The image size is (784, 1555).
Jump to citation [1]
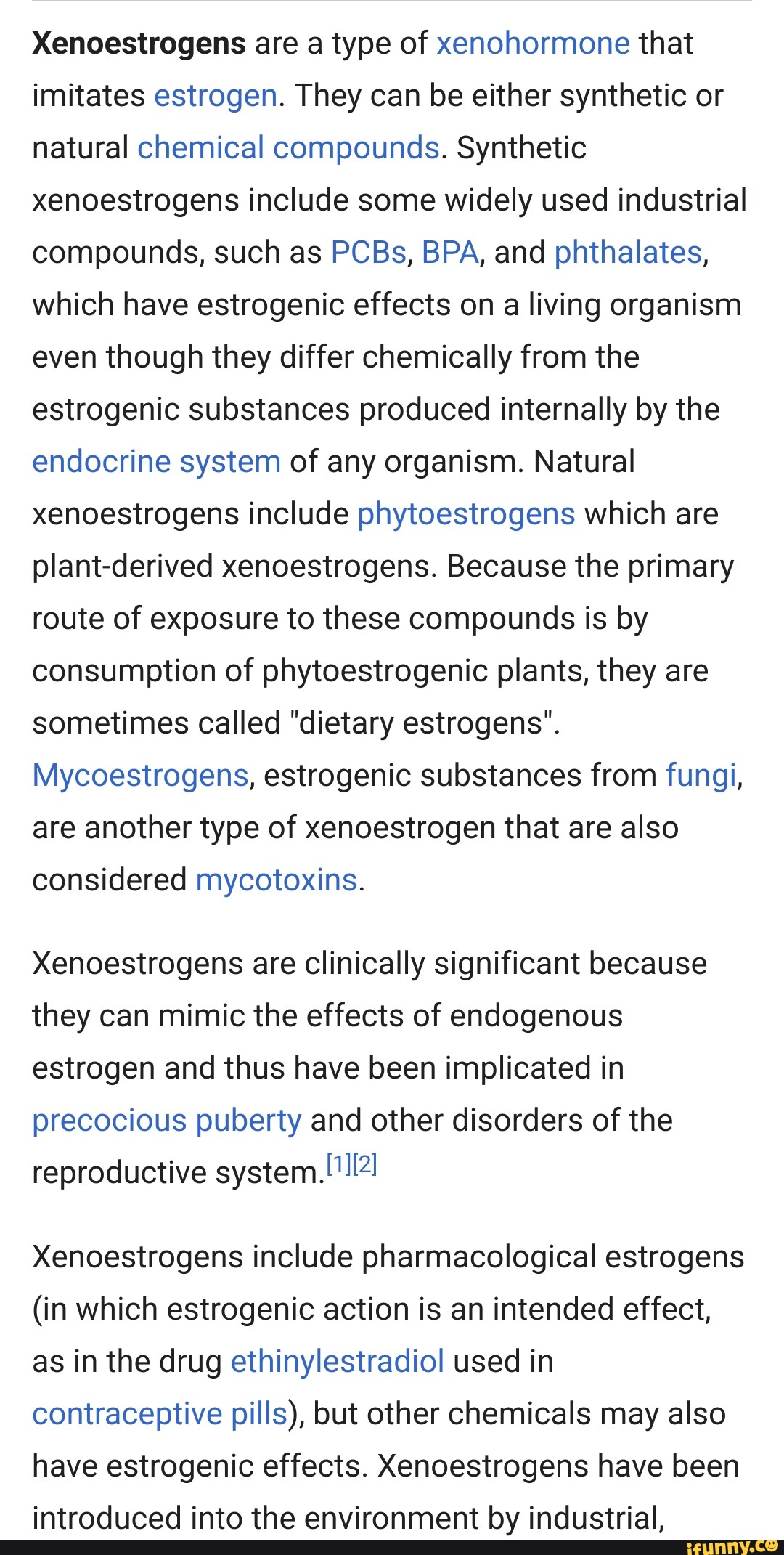click(x=338, y=1165)
